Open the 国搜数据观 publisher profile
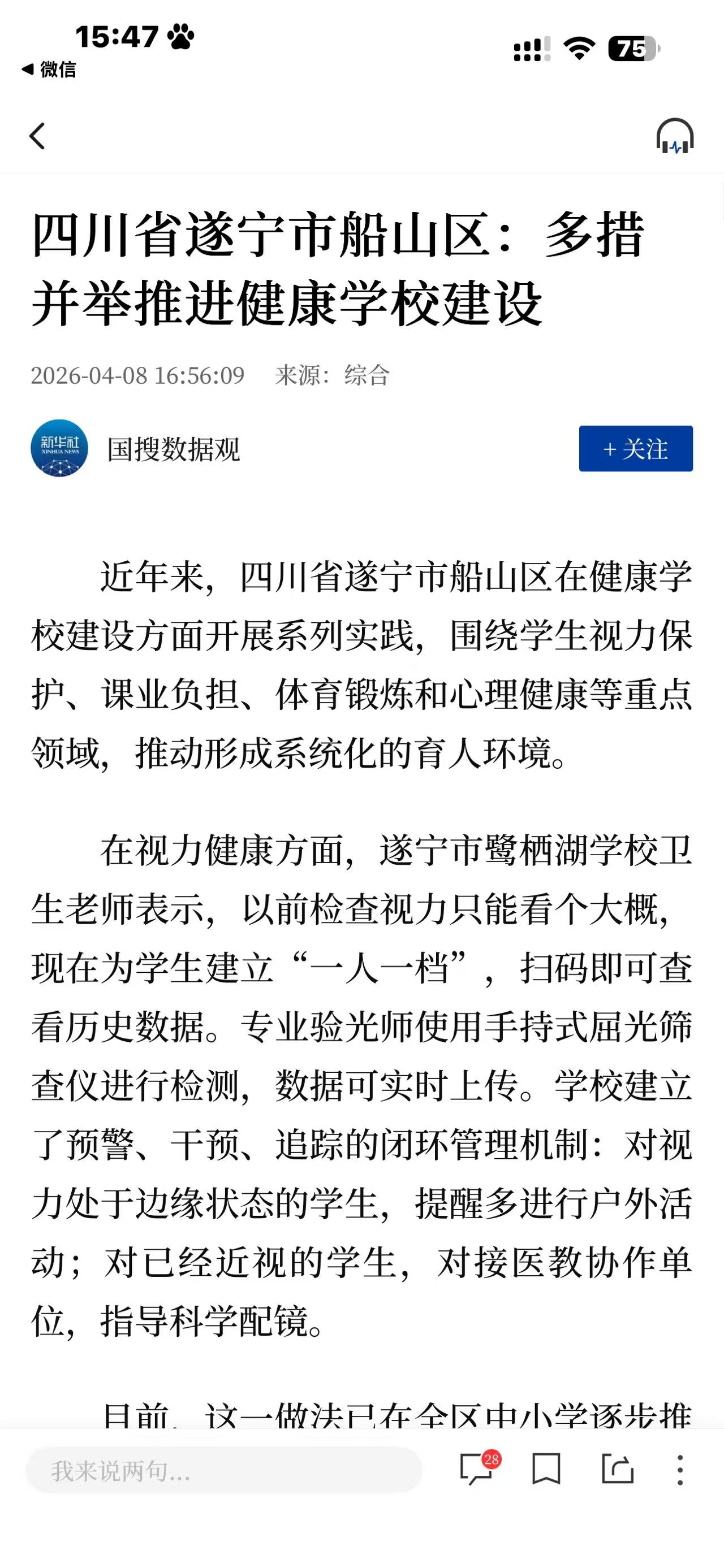 click(x=174, y=449)
